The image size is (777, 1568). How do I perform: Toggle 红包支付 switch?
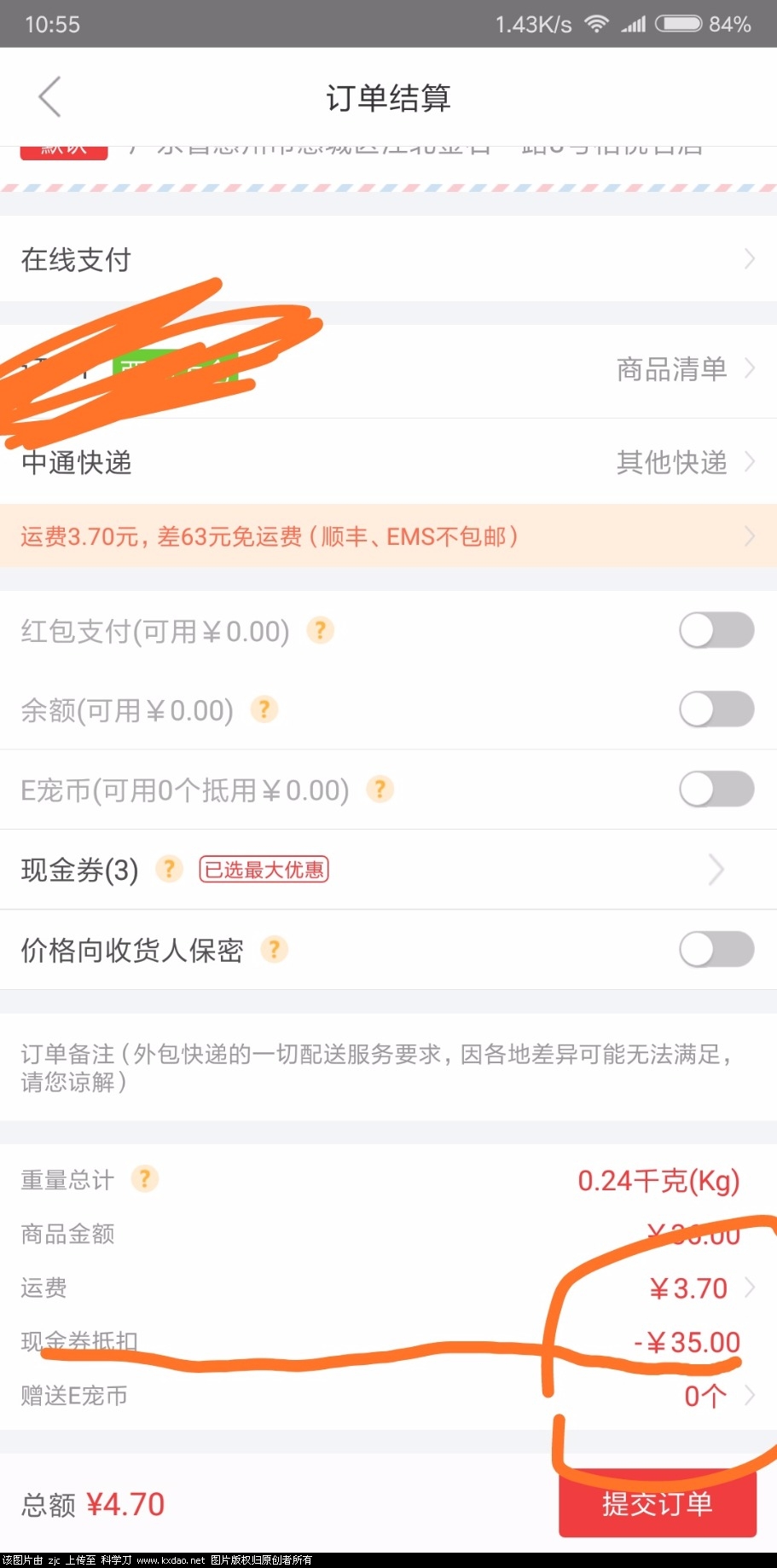point(716,631)
